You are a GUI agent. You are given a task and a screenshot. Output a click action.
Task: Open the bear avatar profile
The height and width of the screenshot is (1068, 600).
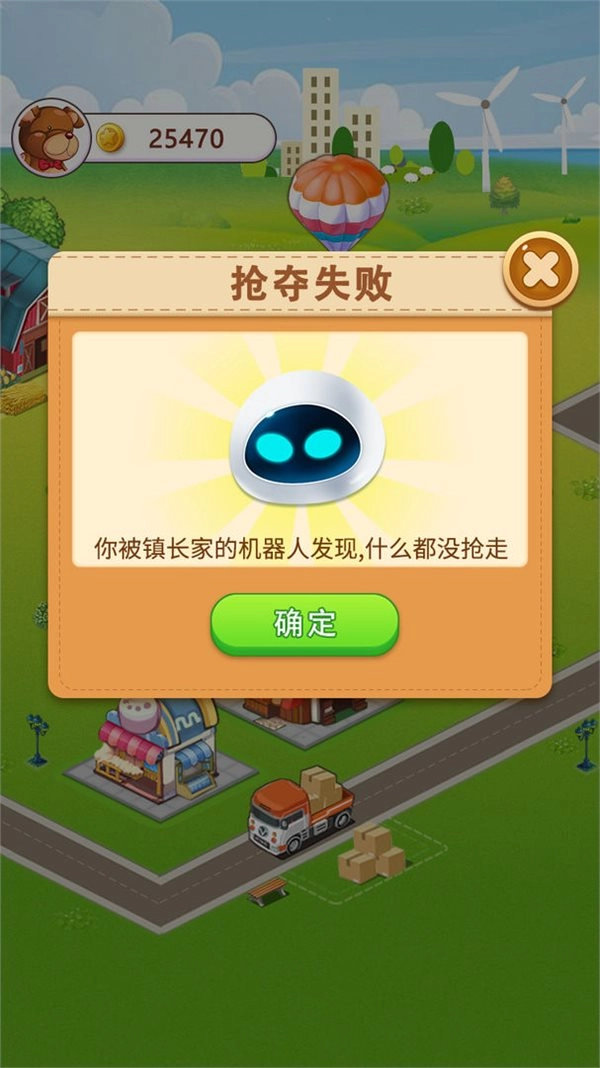click(51, 138)
